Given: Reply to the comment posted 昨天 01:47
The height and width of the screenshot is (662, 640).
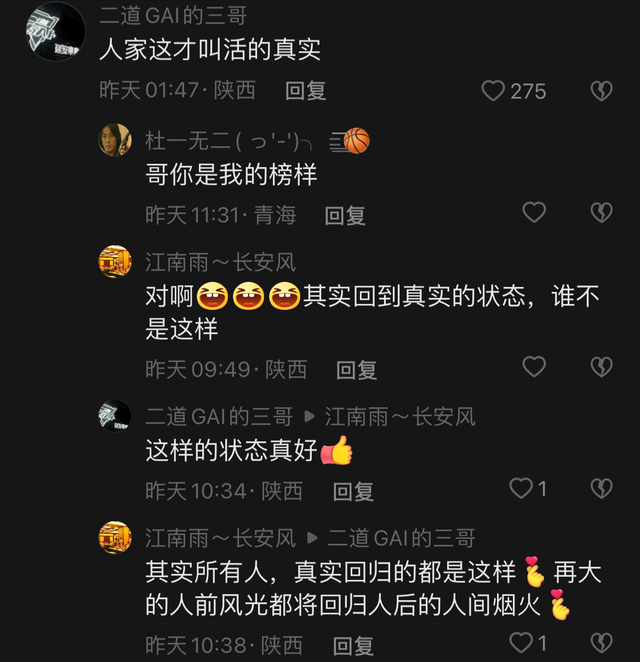Looking at the screenshot, I should pos(306,91).
